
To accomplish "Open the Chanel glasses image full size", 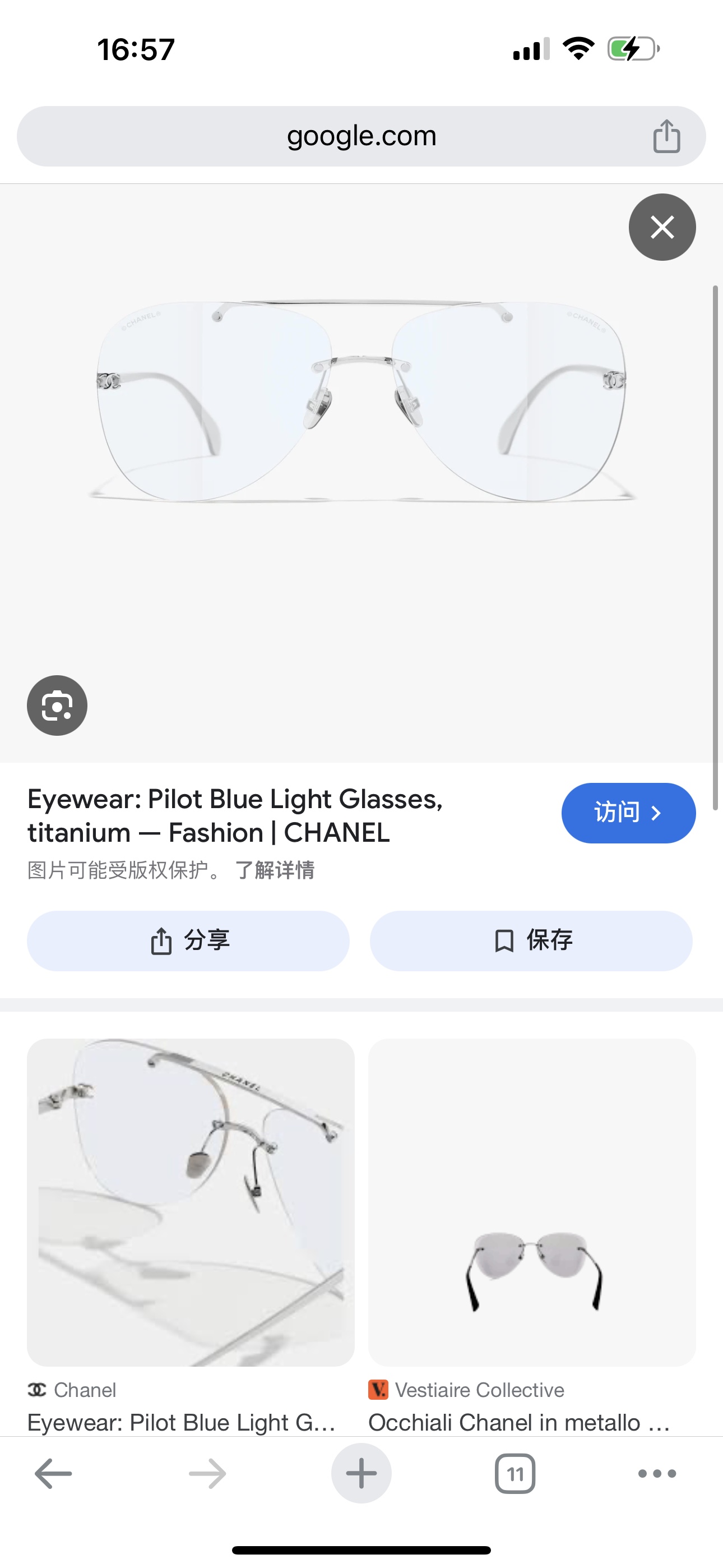I will point(361,402).
